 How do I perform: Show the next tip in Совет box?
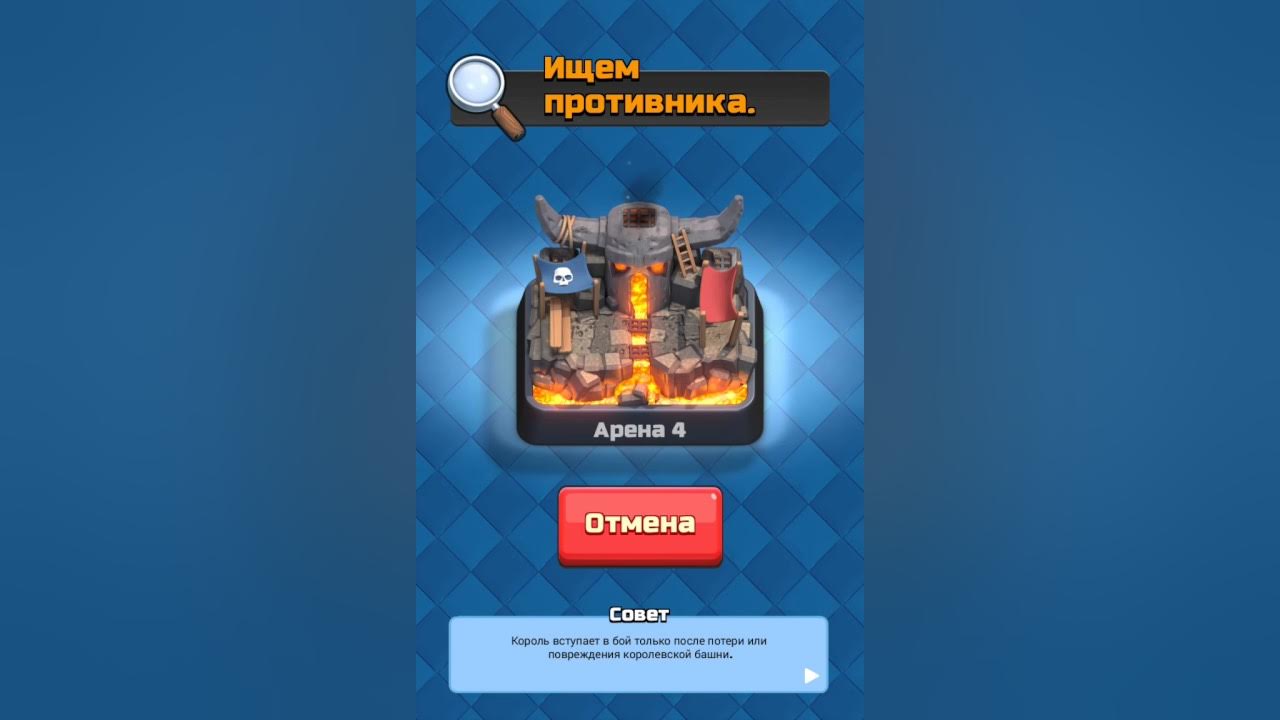(811, 676)
